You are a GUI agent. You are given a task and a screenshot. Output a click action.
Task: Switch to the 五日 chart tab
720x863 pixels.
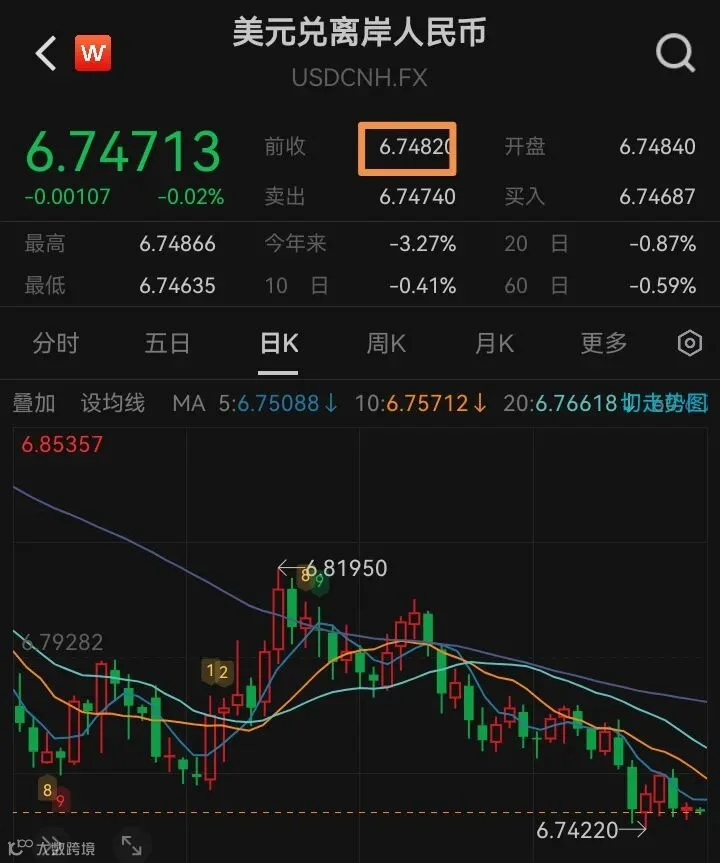167,343
